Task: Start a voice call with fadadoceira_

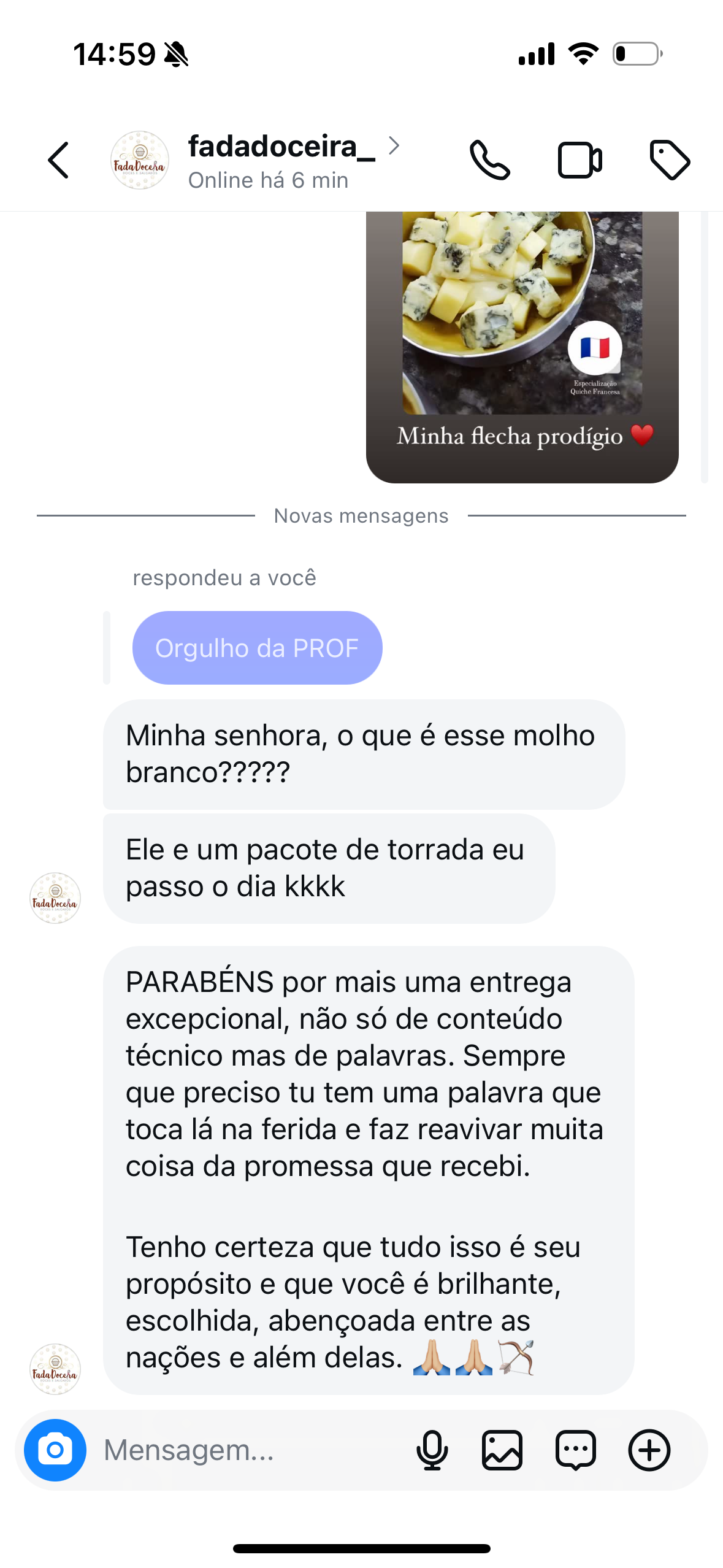Action: (x=489, y=161)
